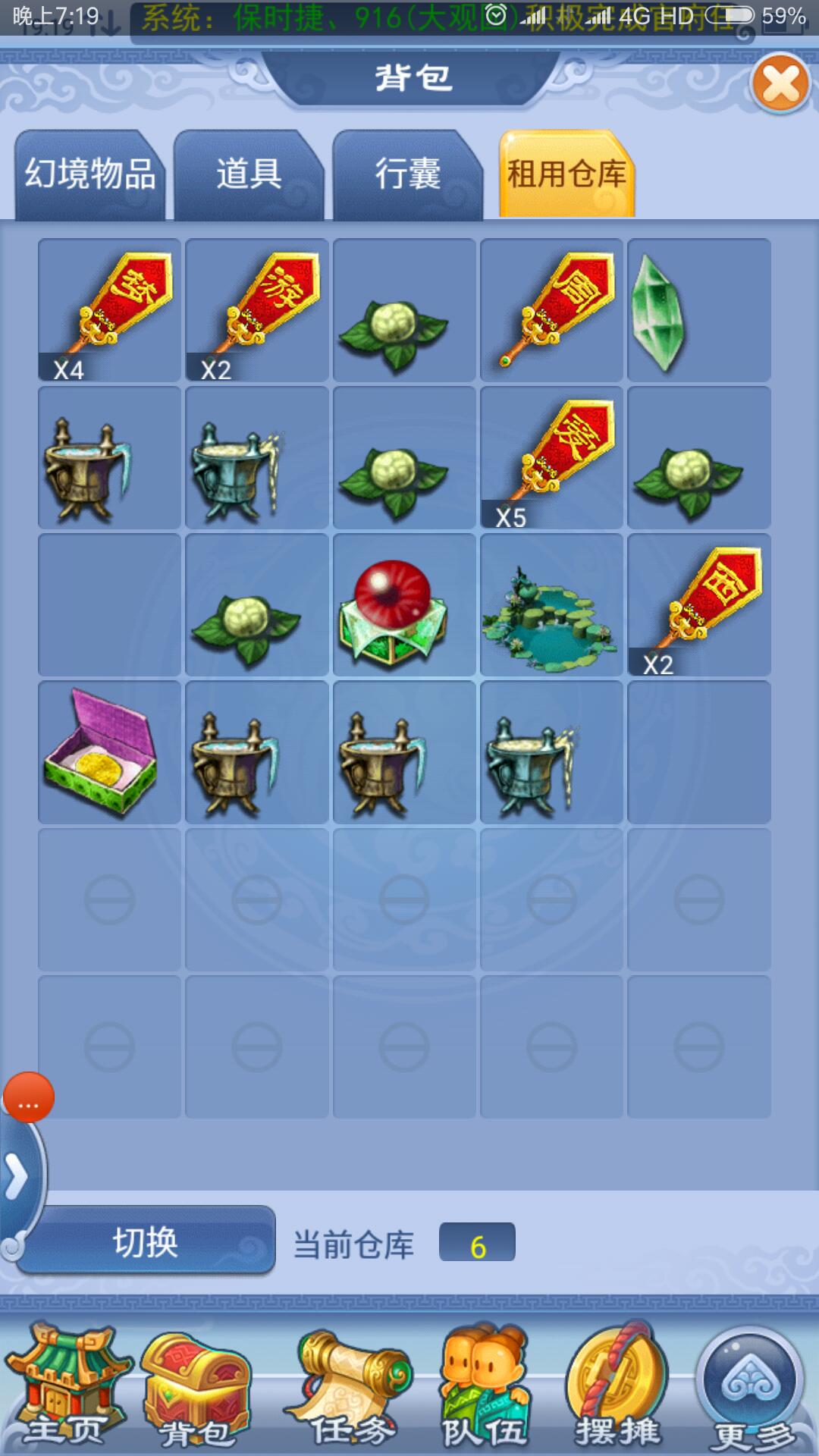The width and height of the screenshot is (819, 1456).
Task: Switch to the 幻境物品 tab
Action: click(x=90, y=175)
